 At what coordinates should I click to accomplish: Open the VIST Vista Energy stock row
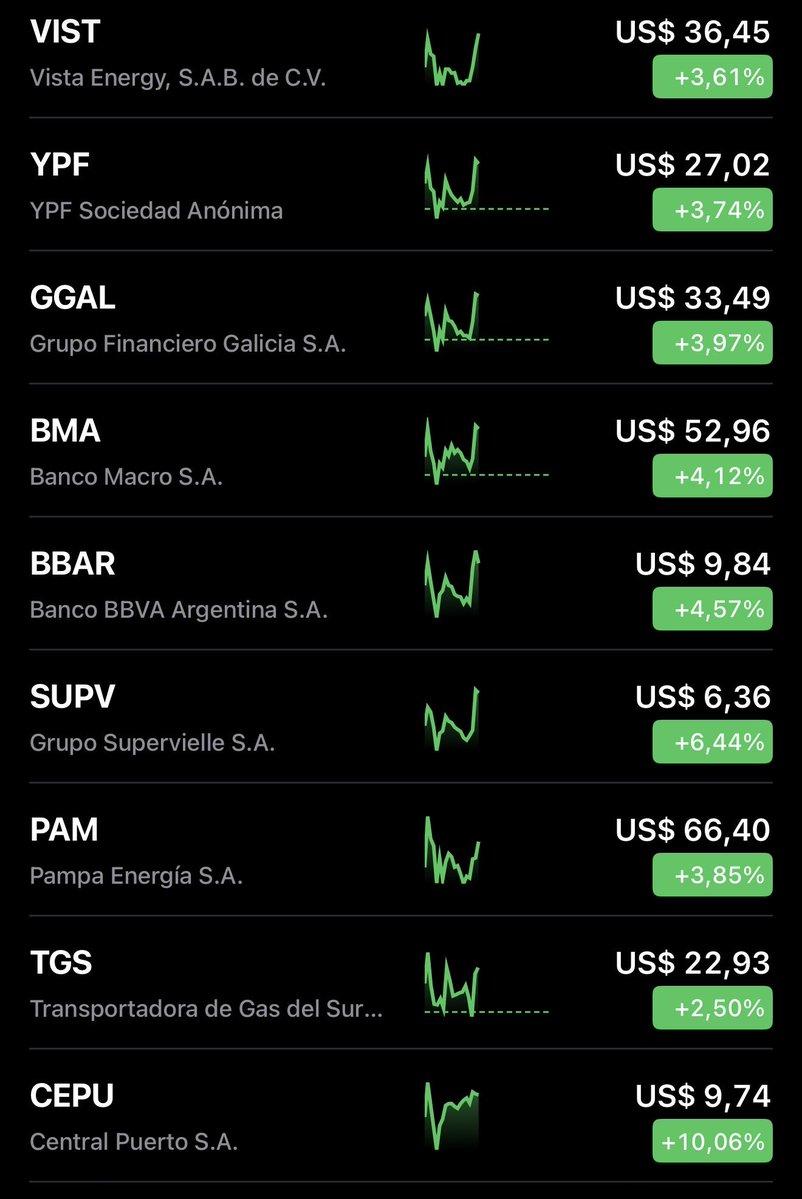tap(200, 54)
